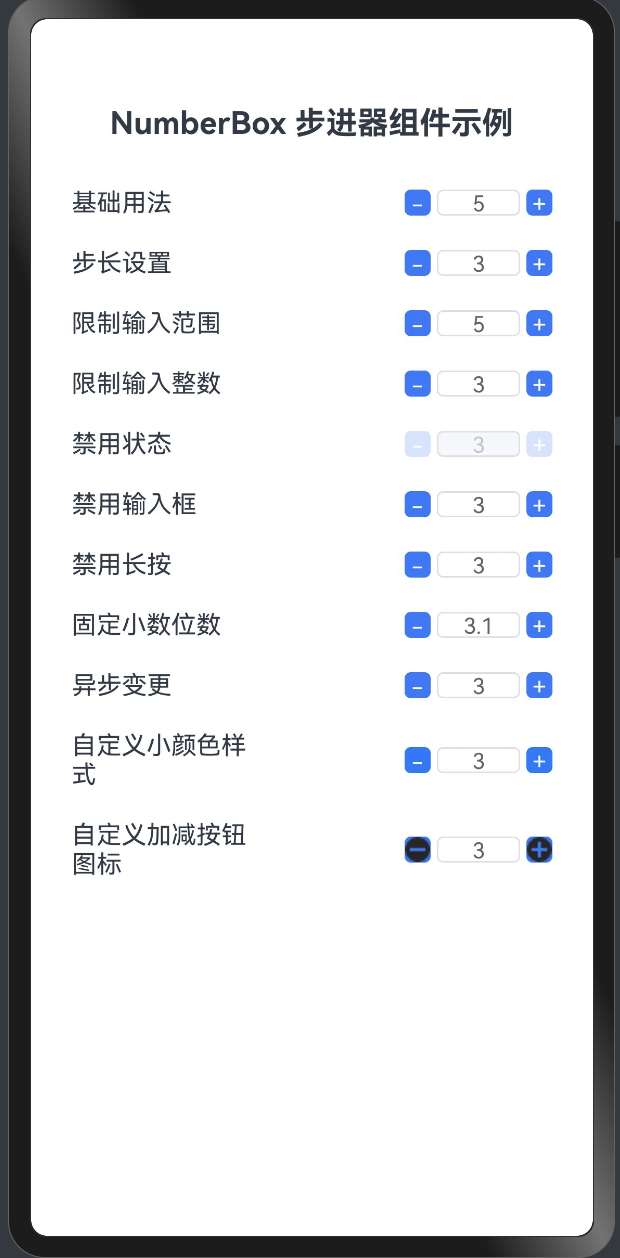620x1258 pixels.
Task: Tap plus on the 禁用长按 stepper
Action: pos(539,566)
